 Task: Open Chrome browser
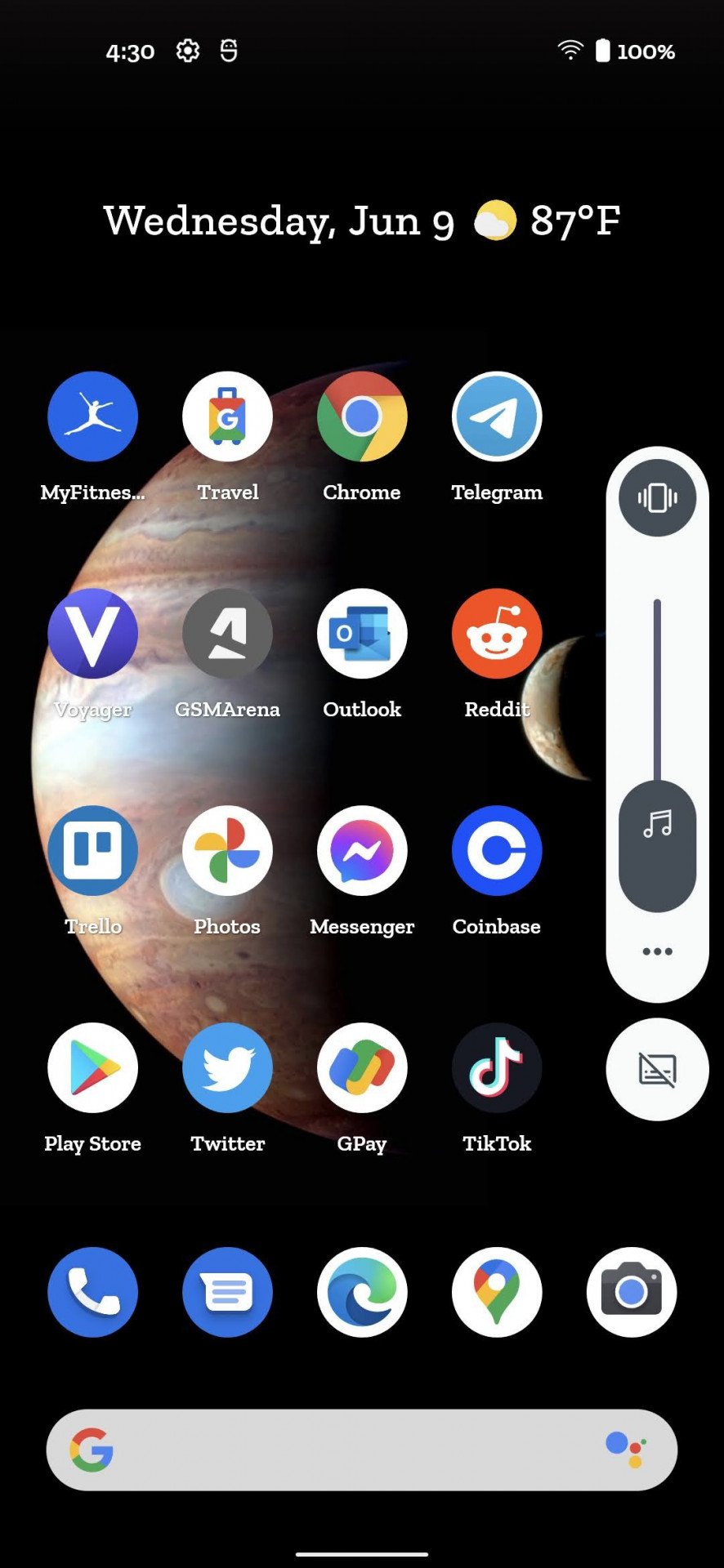click(x=362, y=416)
